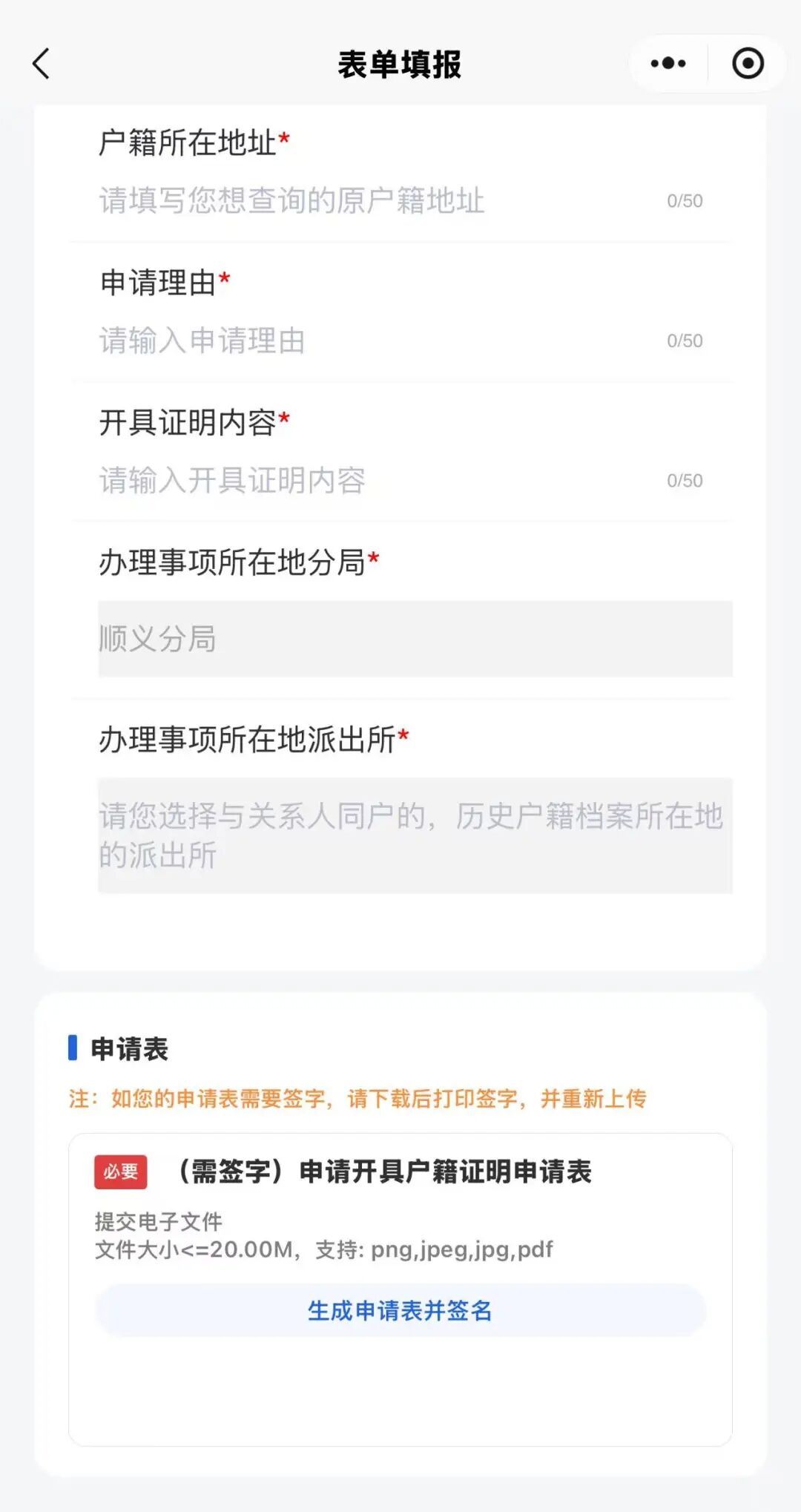Close the mini program via circle icon

748,64
